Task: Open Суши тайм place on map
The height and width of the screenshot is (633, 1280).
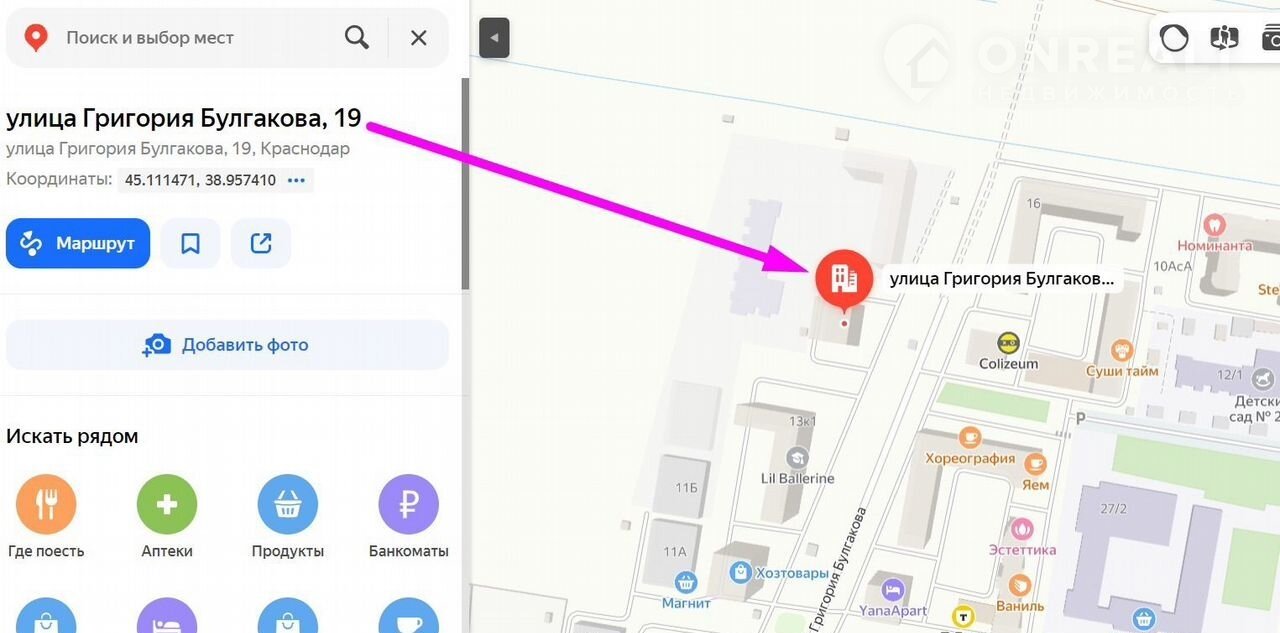Action: (x=1122, y=351)
